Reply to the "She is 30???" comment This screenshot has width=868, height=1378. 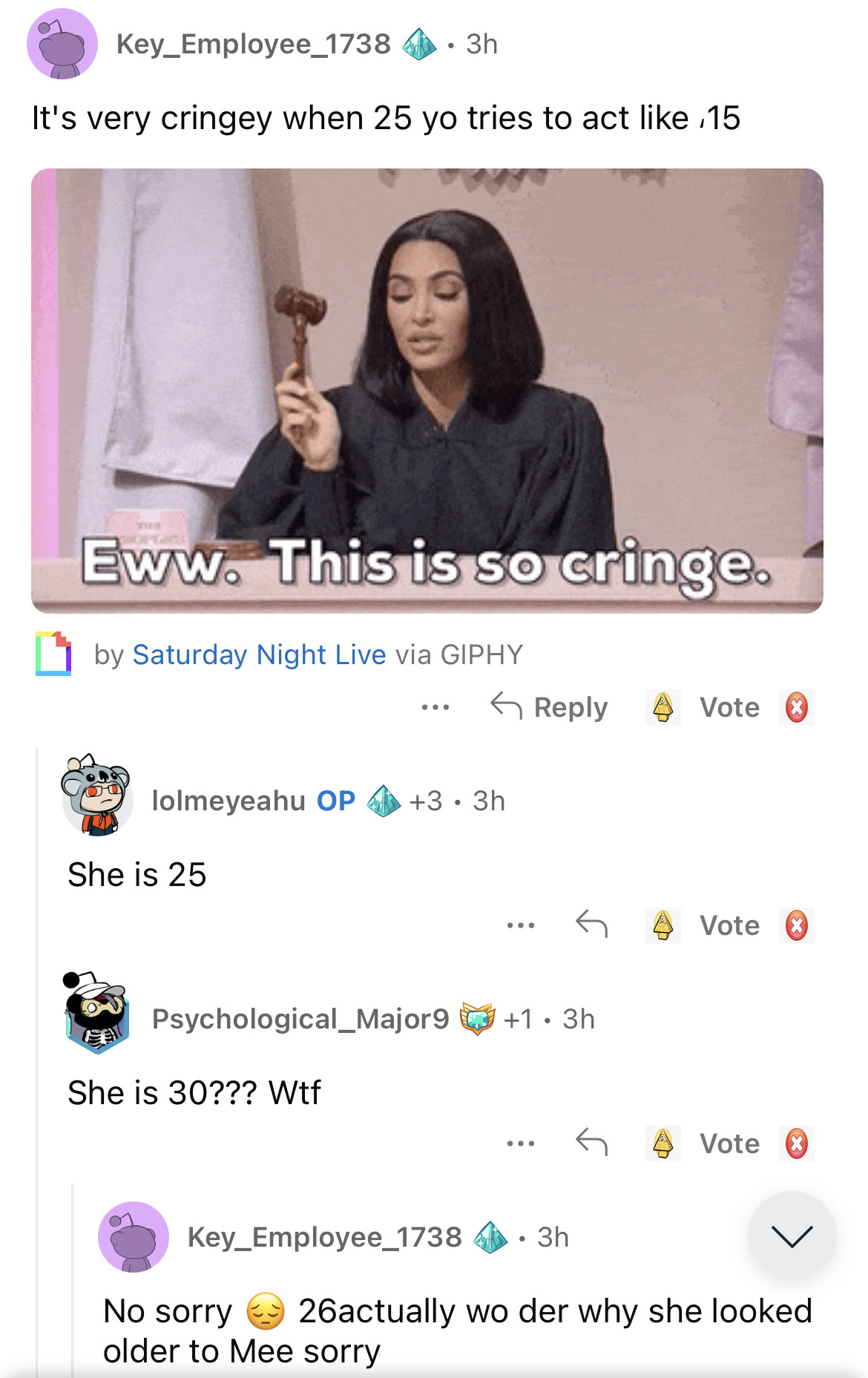(591, 1144)
